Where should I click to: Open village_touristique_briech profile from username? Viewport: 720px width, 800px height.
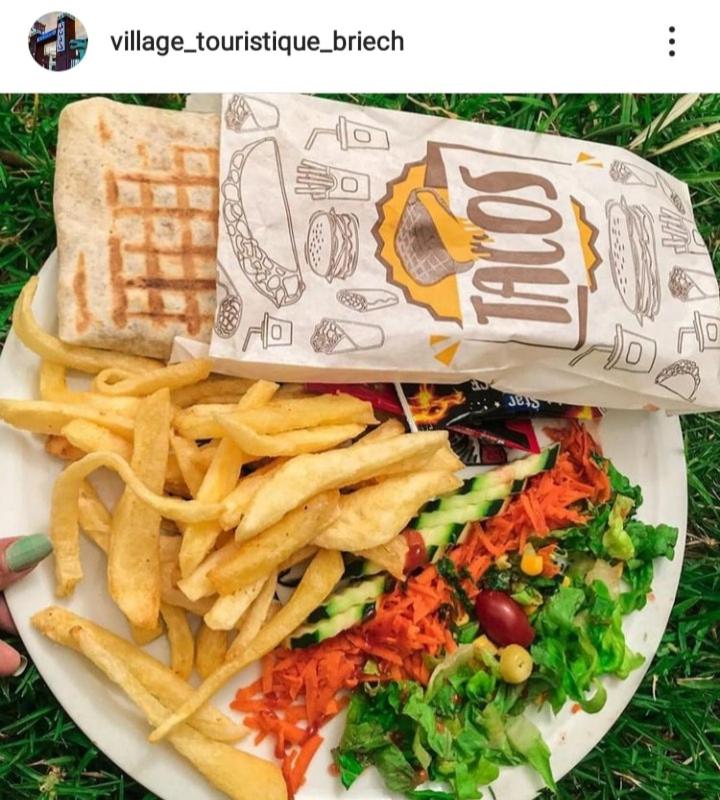[x=257, y=42]
